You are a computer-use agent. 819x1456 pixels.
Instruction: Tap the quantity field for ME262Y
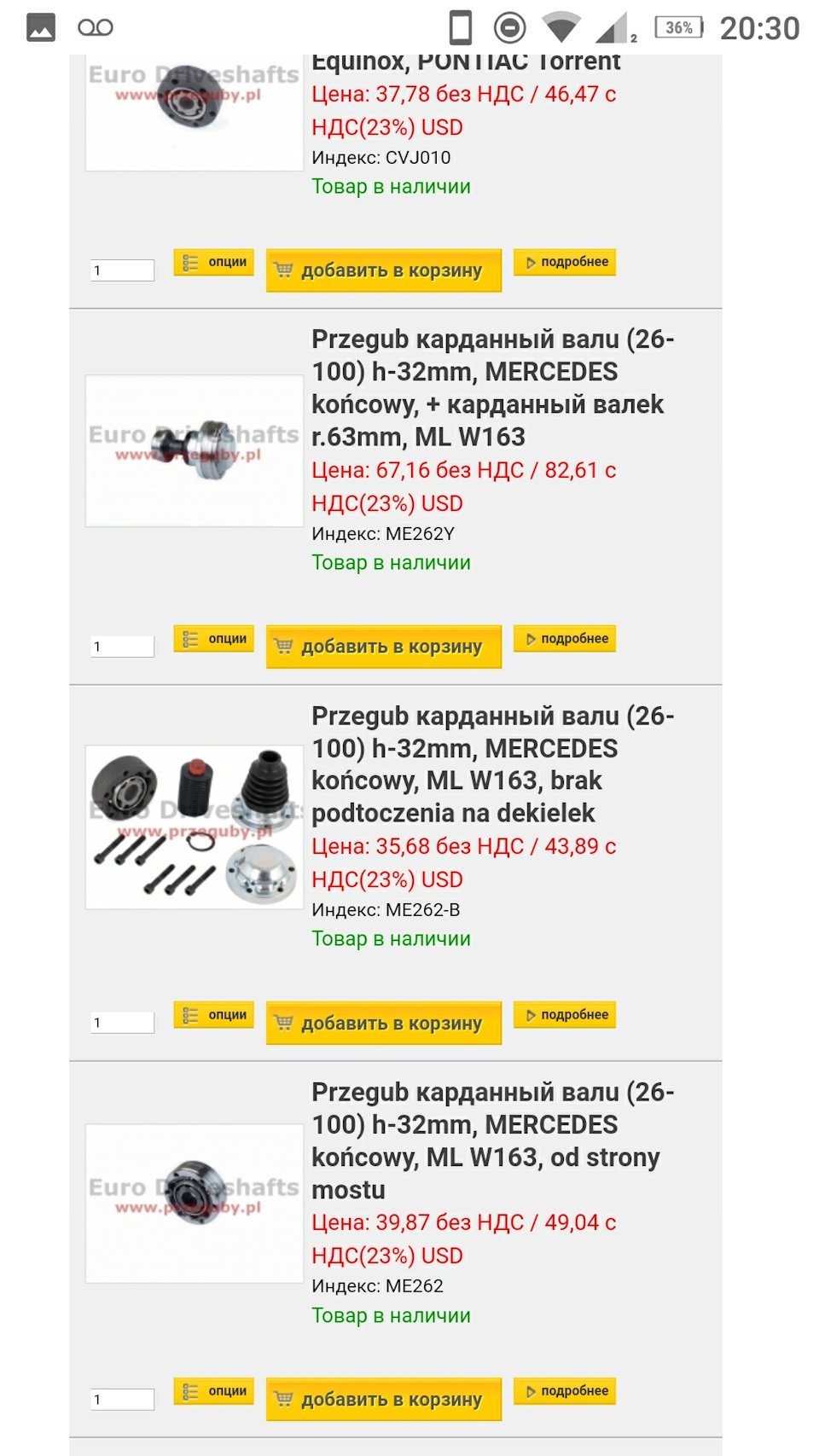123,647
